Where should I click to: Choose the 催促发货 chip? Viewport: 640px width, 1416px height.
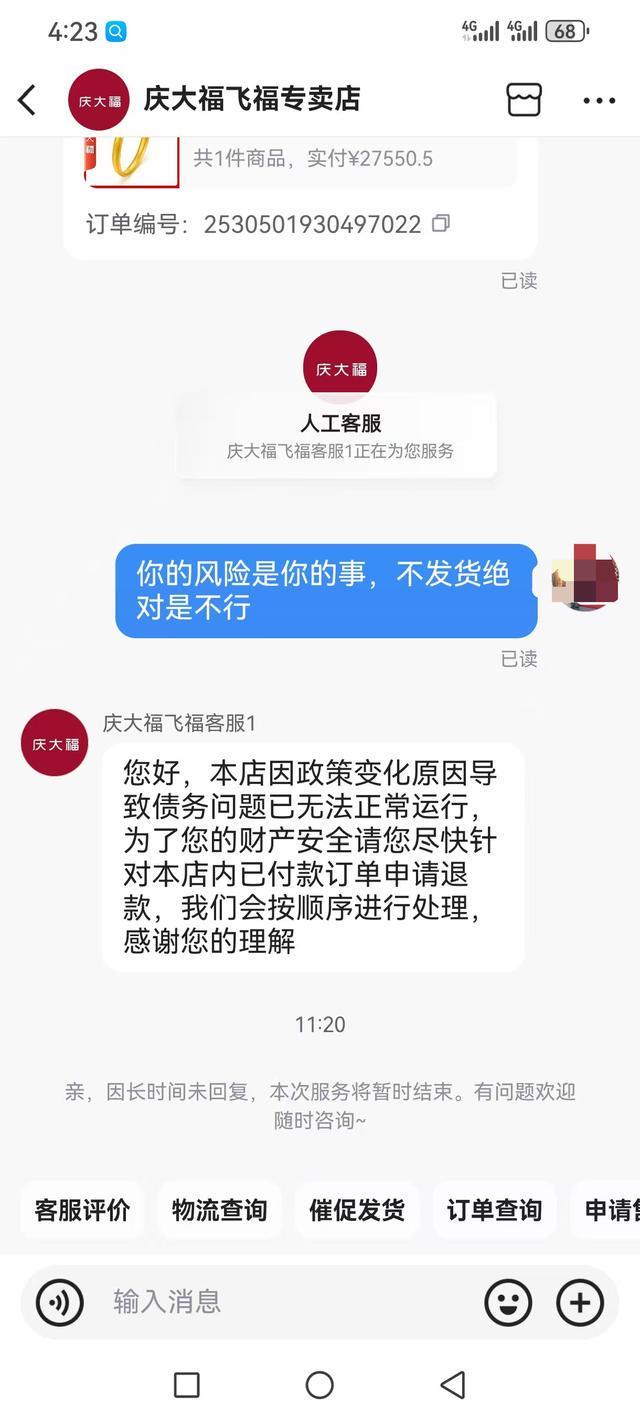tap(357, 1210)
